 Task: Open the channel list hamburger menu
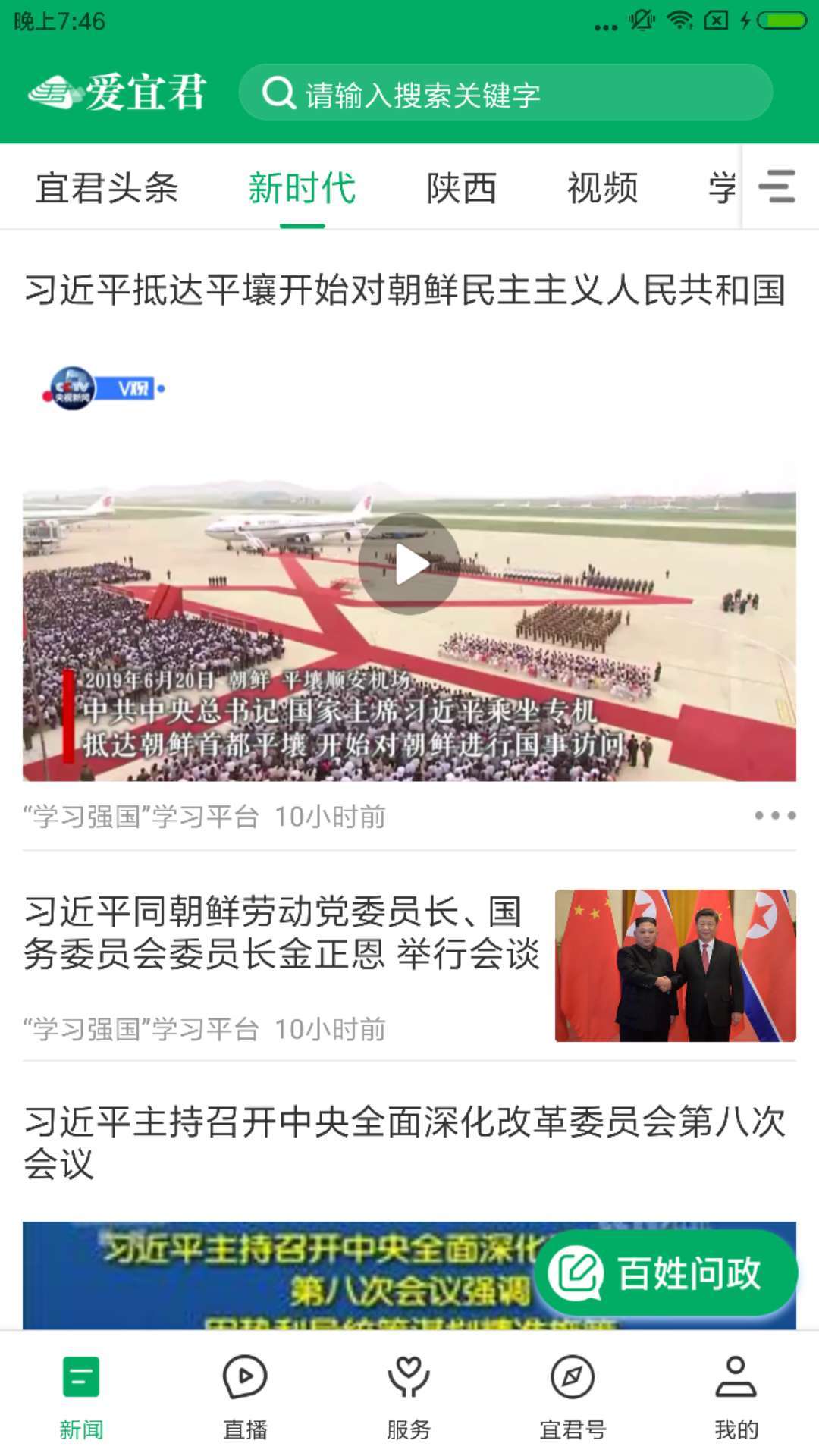coord(781,187)
